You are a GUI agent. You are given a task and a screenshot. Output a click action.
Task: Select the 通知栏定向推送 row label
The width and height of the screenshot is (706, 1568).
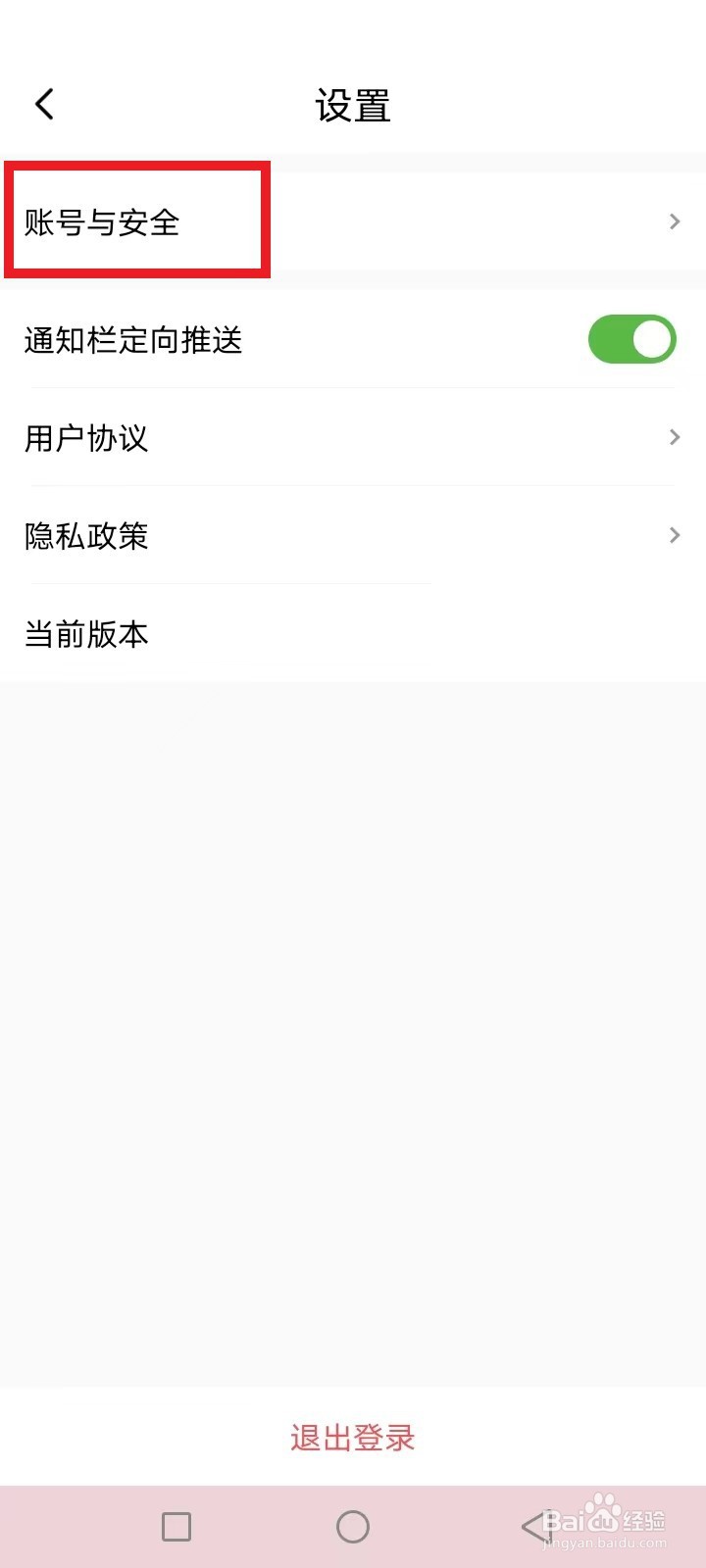pos(132,340)
